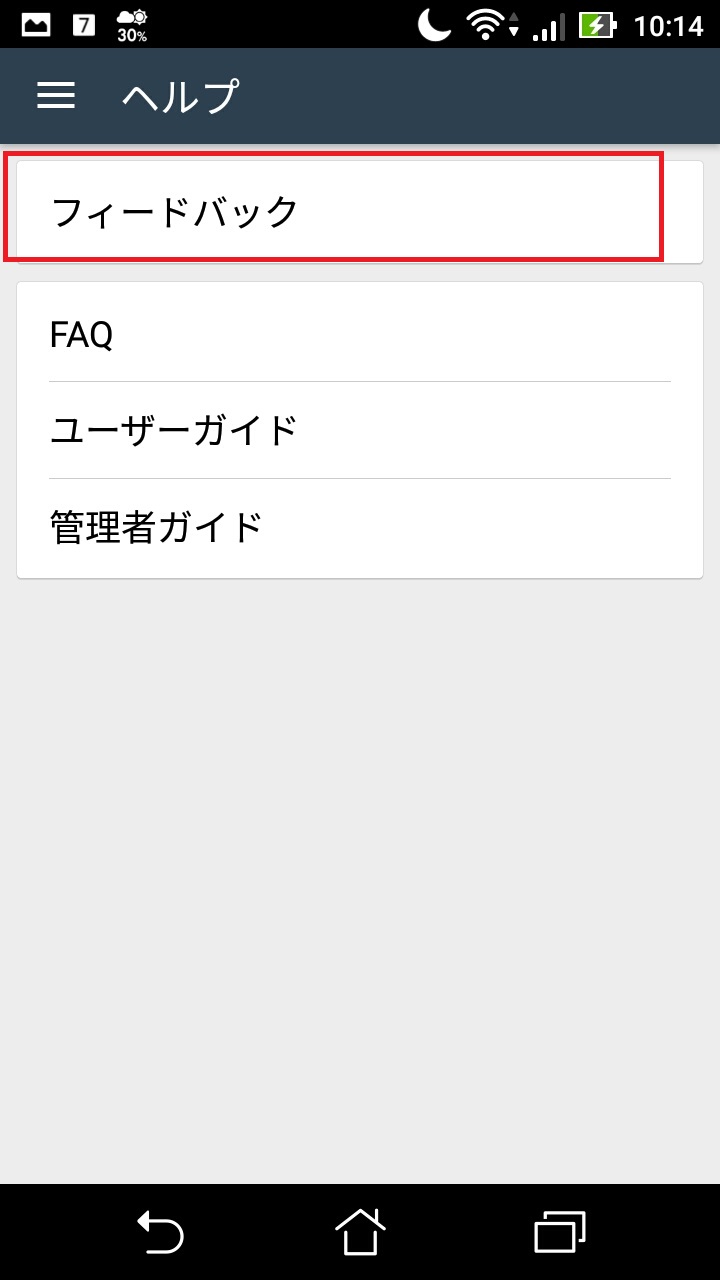Tap the system back button

pos(160,1231)
